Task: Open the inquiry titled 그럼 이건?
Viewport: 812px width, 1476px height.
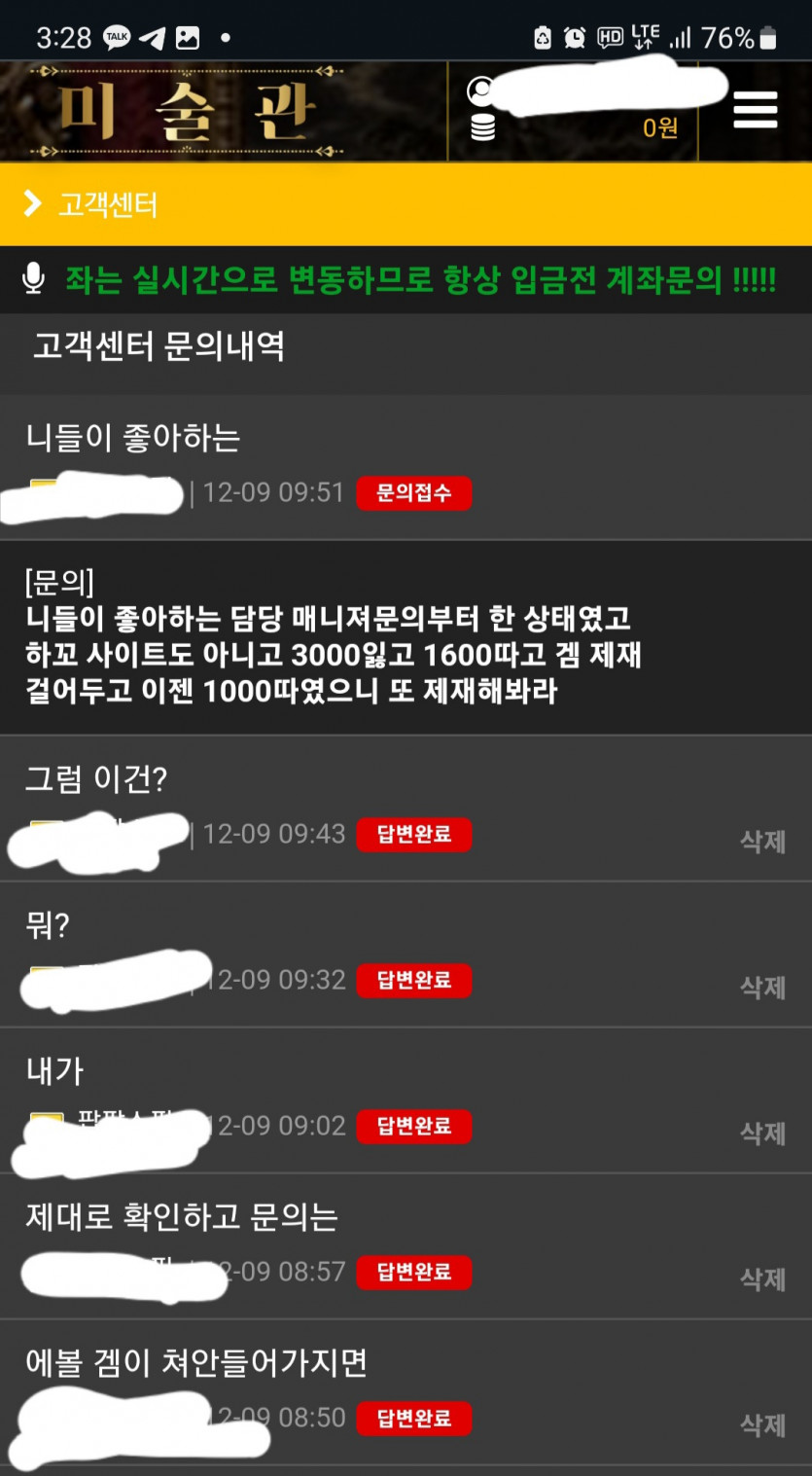Action: point(96,779)
